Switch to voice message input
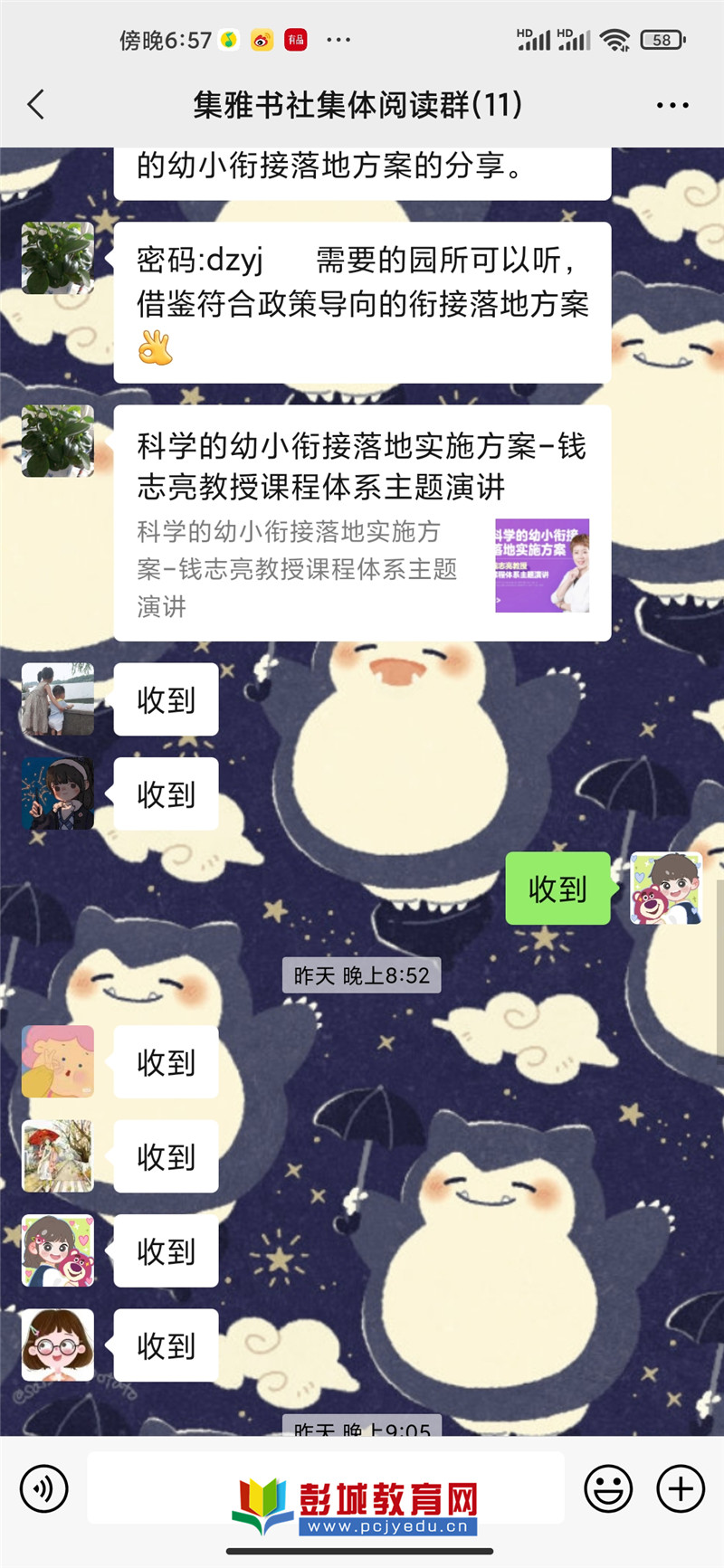 pos(43,1488)
